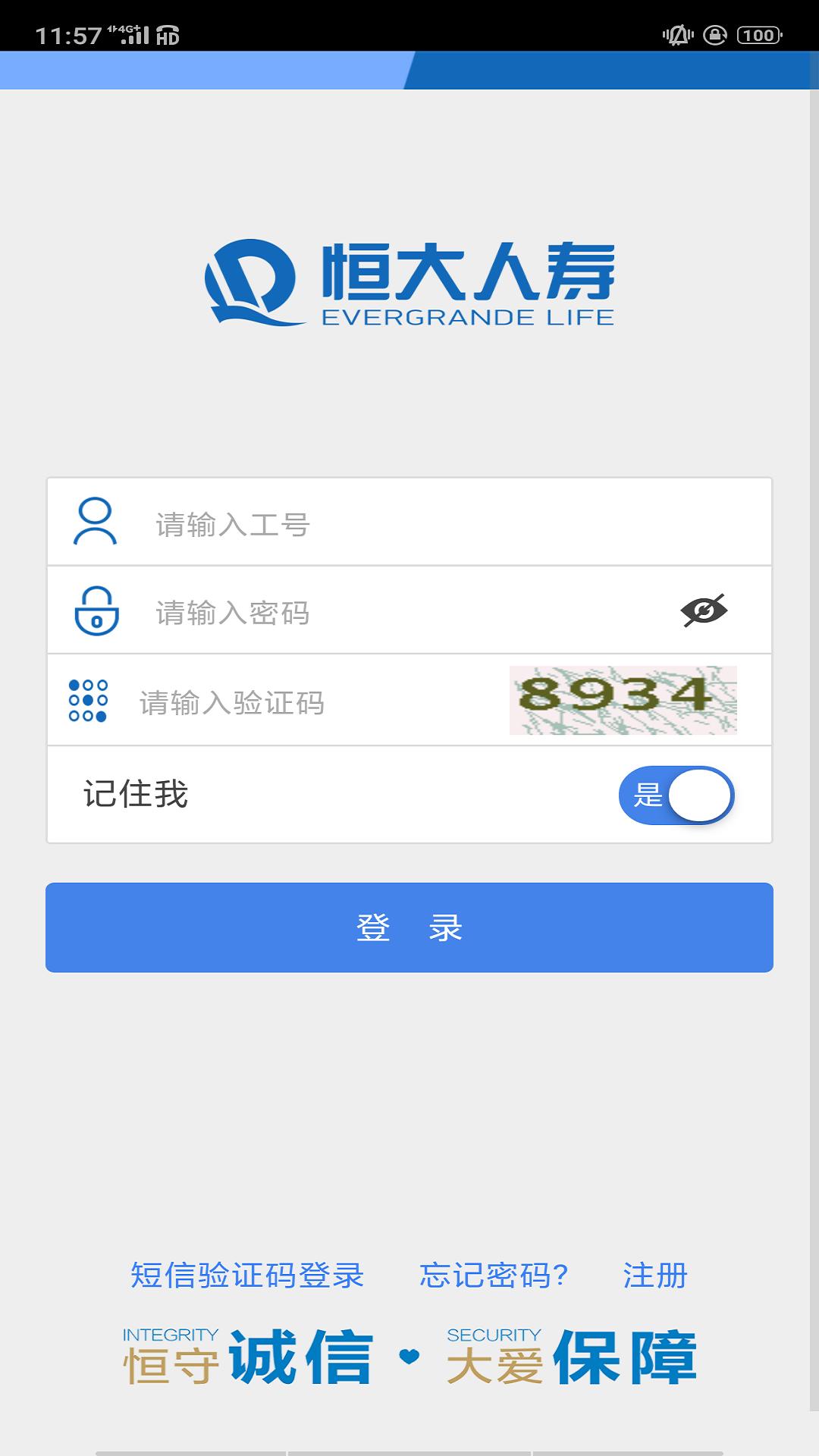The height and width of the screenshot is (1456, 819).
Task: Click the person icon beside the work ID field
Action: 96,522
